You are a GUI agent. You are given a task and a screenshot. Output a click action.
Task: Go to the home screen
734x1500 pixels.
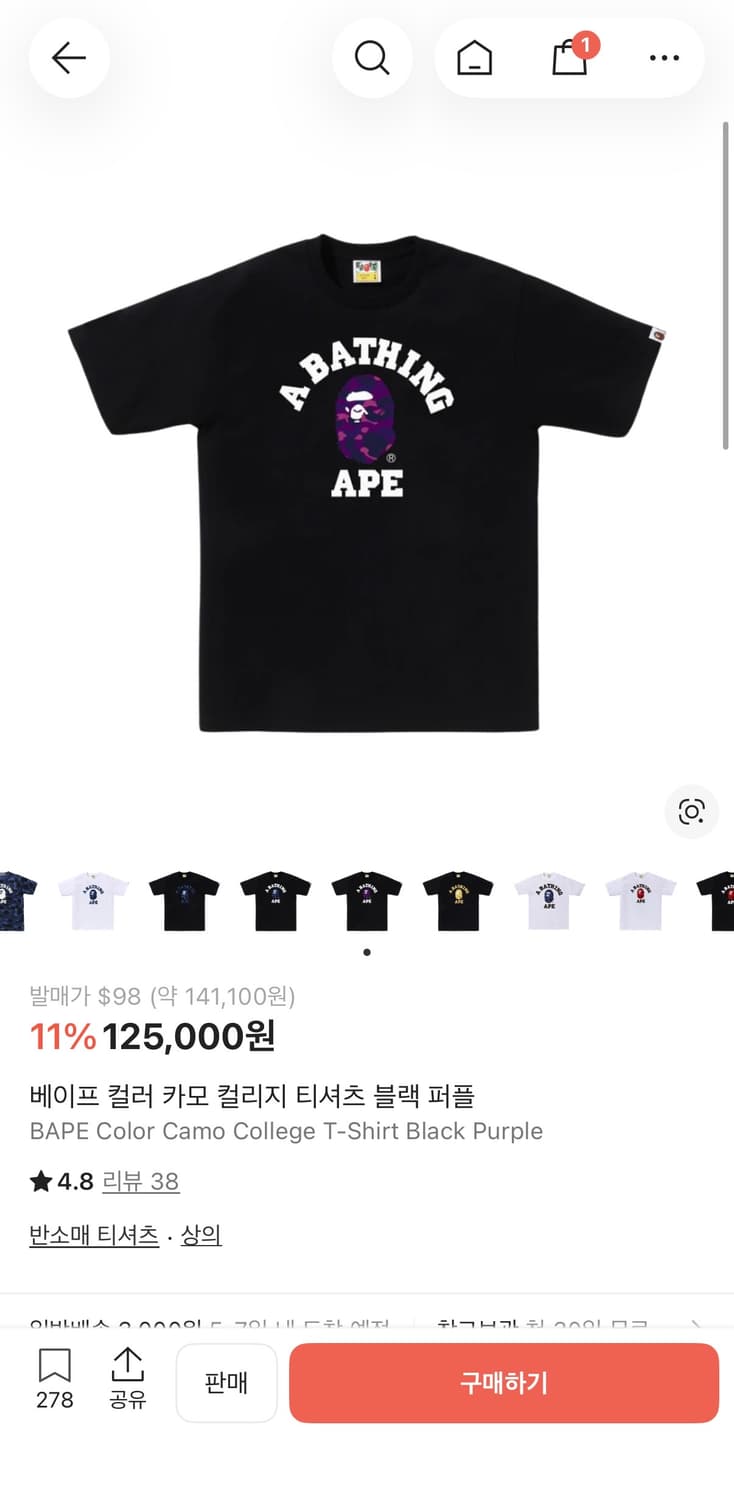click(474, 57)
